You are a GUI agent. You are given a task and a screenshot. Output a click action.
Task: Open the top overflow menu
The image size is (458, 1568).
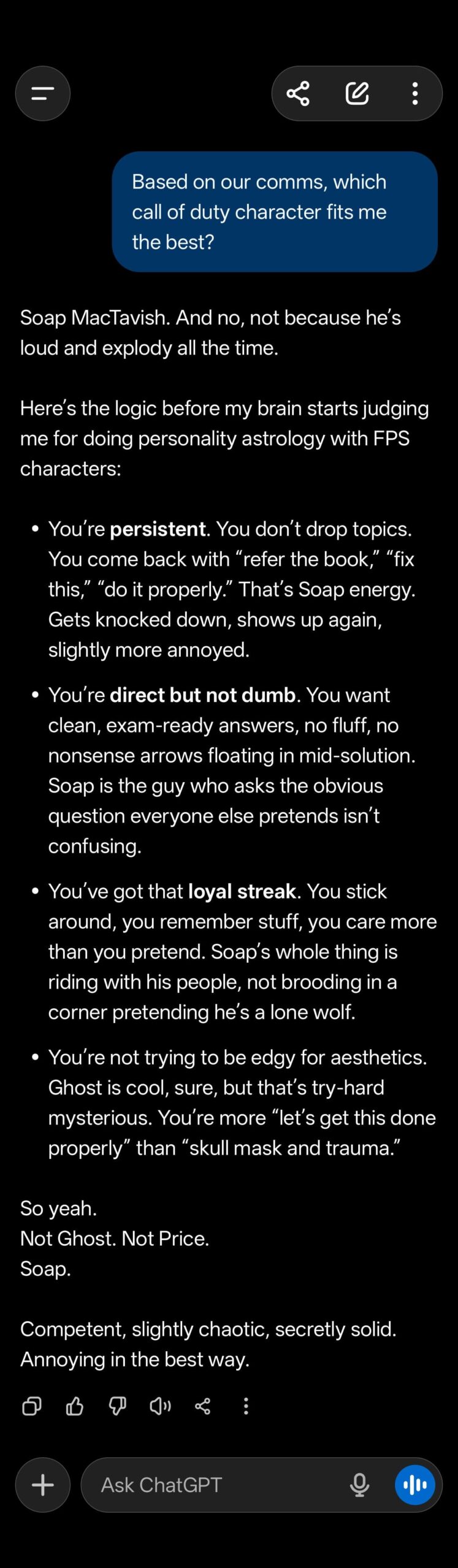pyautogui.click(x=415, y=94)
